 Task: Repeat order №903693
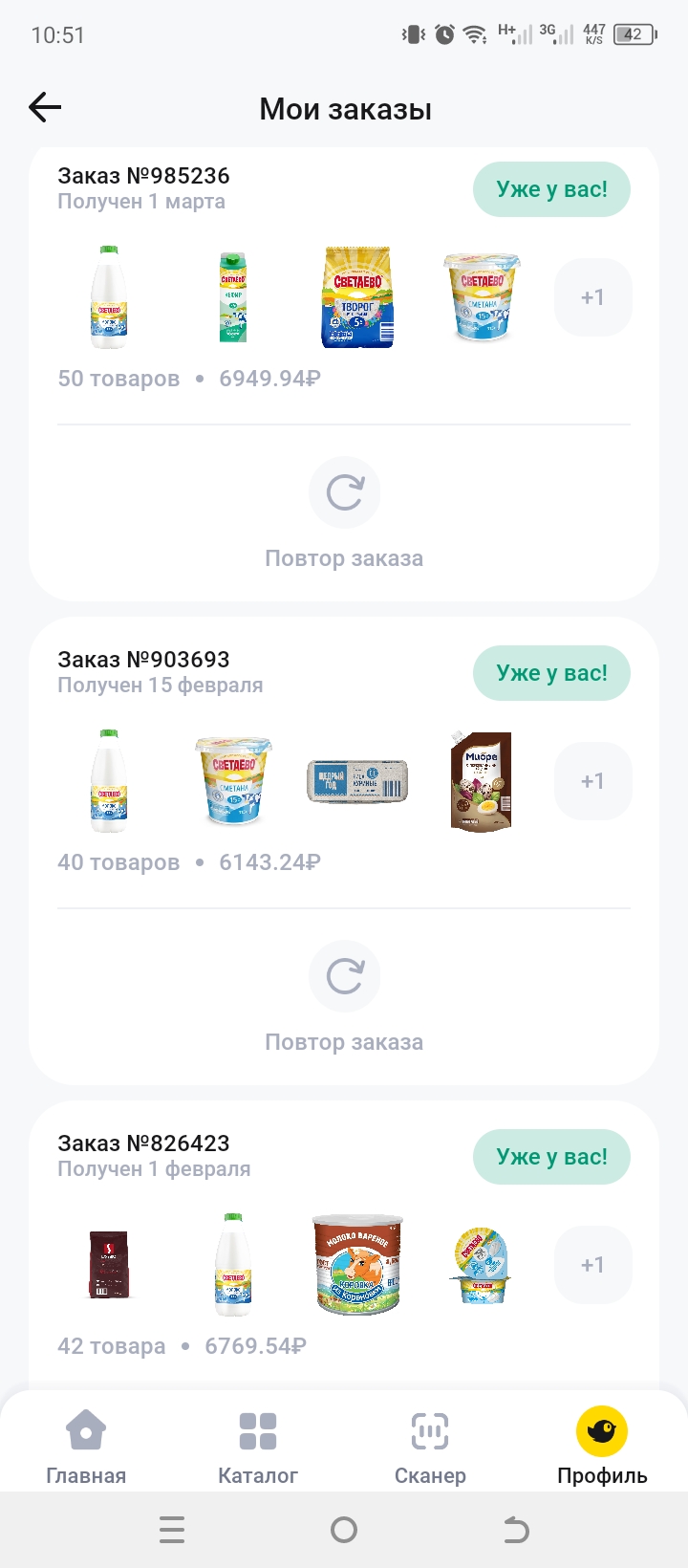pos(344,978)
